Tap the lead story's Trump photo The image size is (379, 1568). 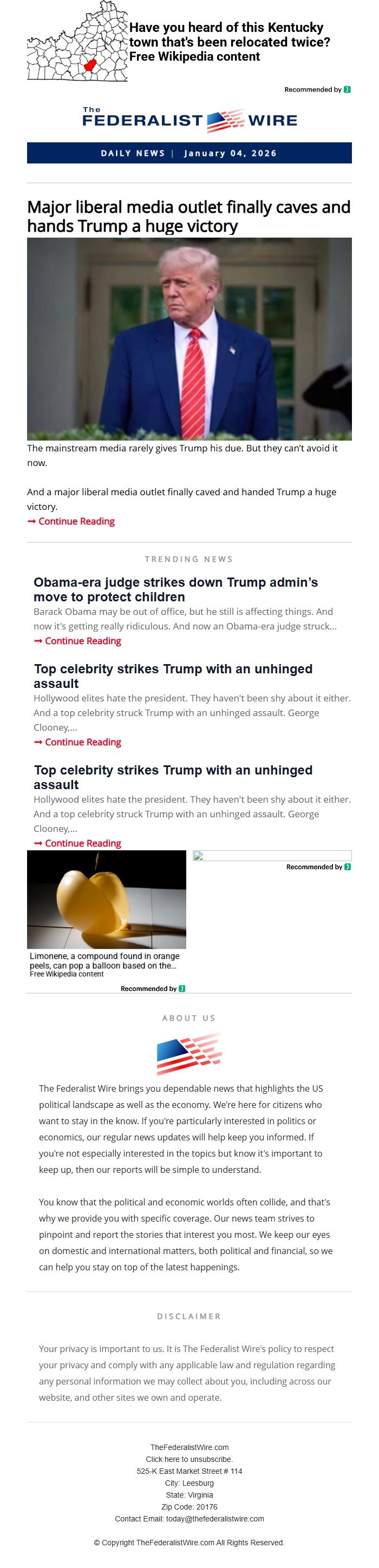tap(189, 338)
